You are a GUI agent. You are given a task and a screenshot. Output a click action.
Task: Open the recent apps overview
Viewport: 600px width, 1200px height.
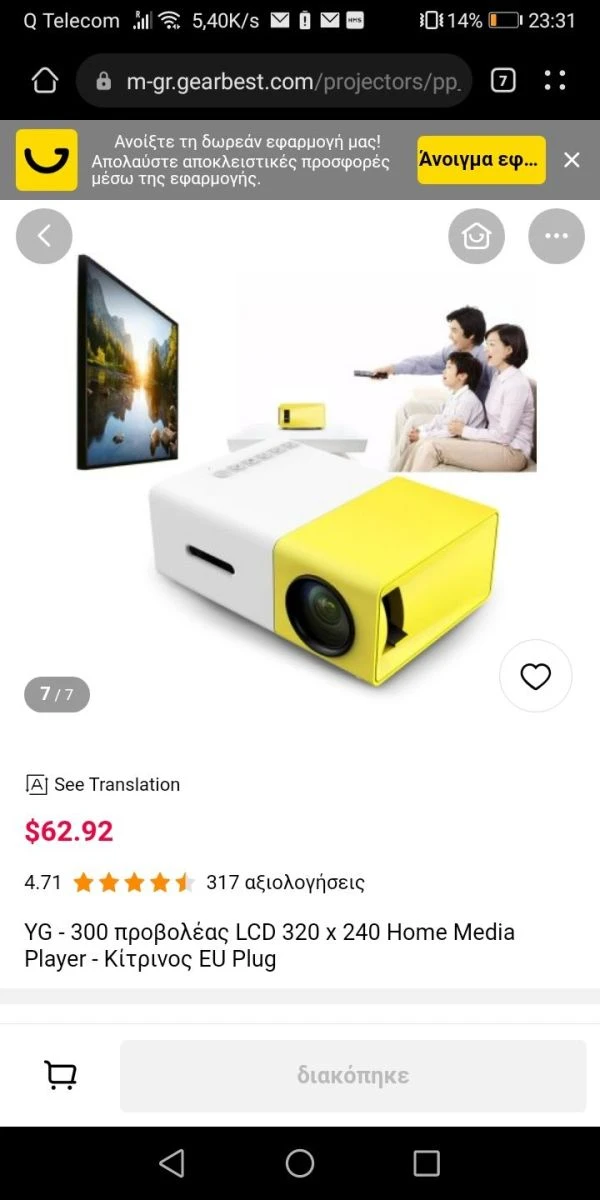click(x=427, y=1163)
